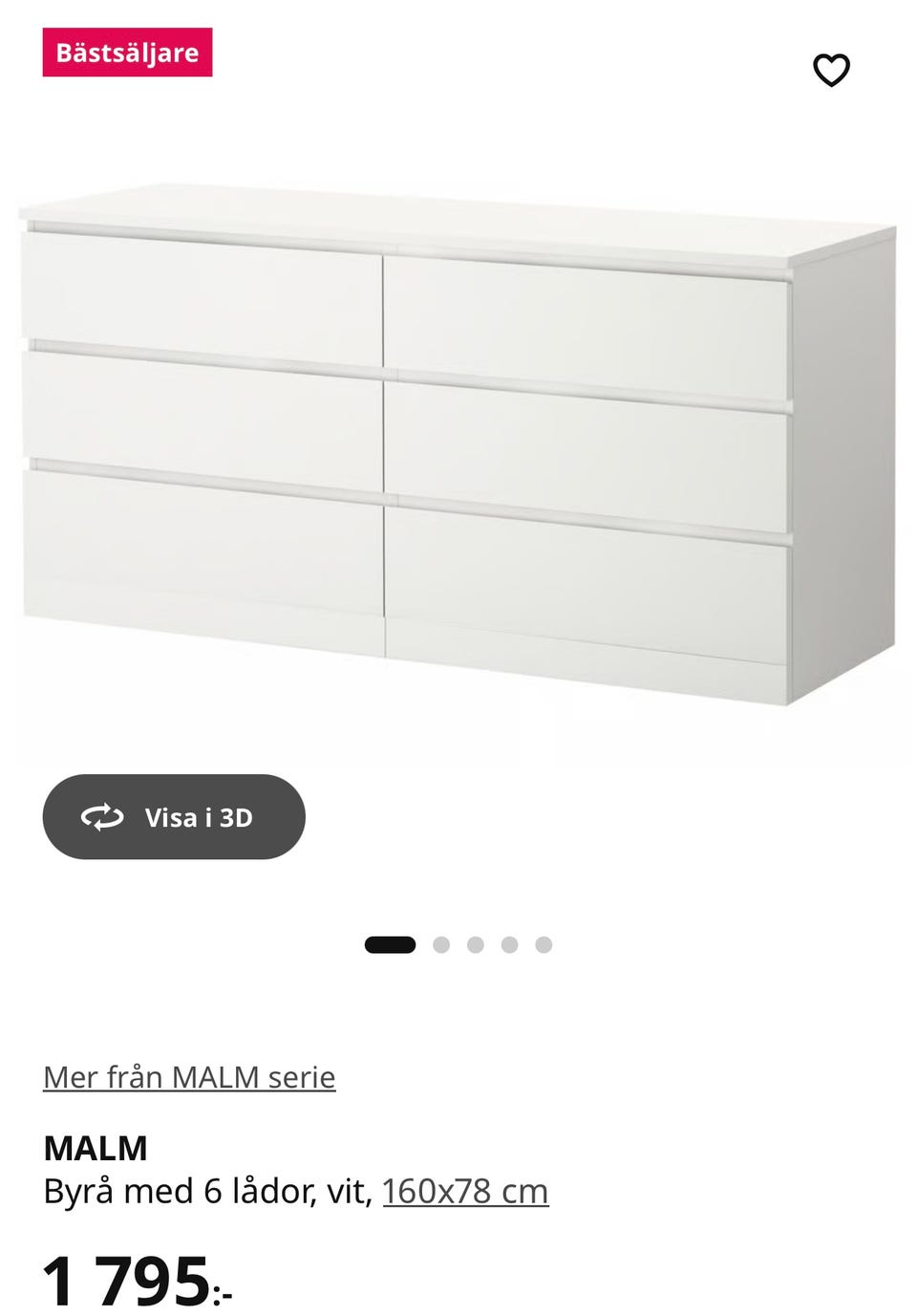Image resolution: width=917 pixels, height=1316 pixels.
Task: Click the active first carousel indicator
Action: click(x=390, y=943)
